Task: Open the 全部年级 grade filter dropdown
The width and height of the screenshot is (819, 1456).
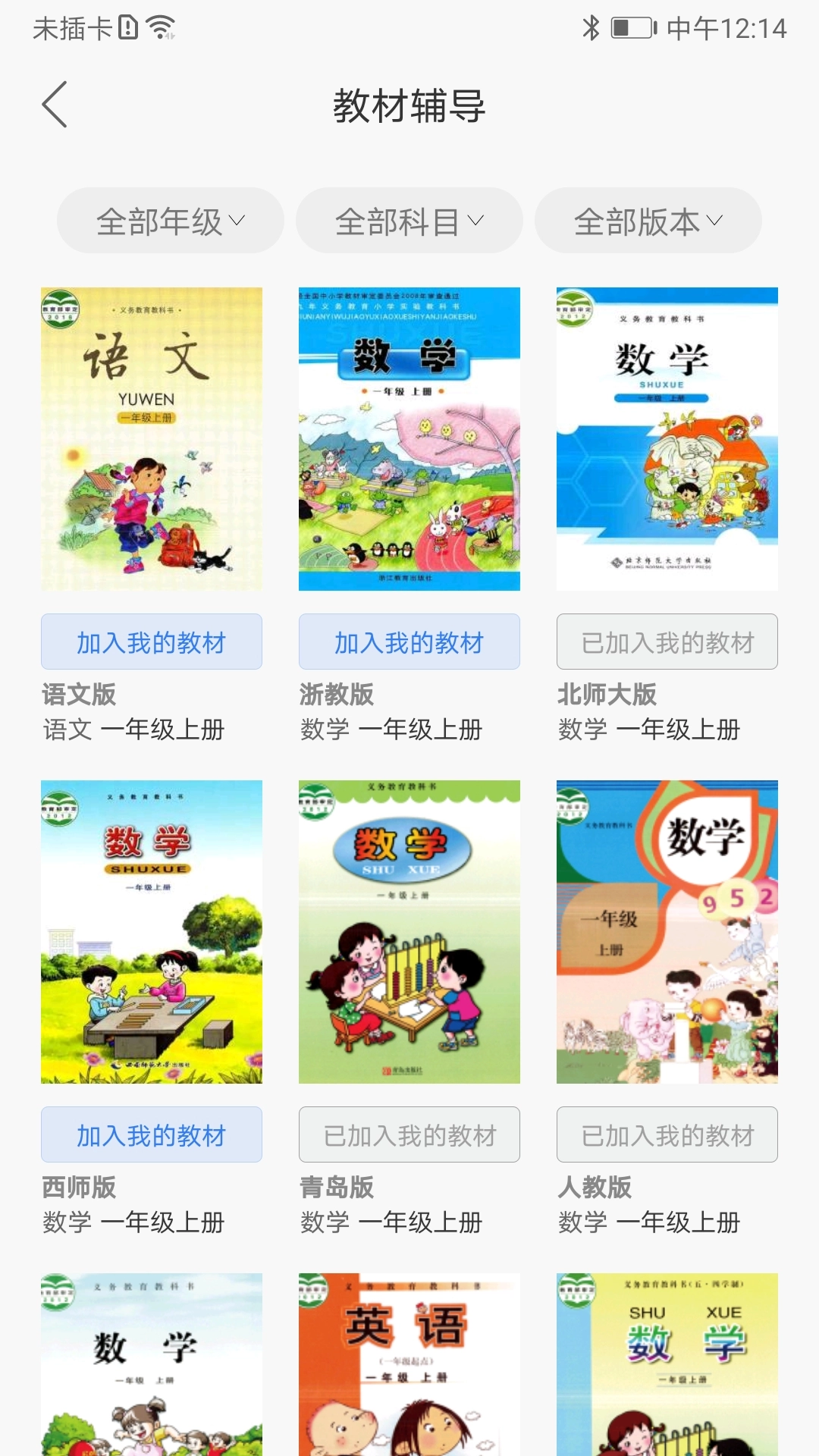Action: [x=170, y=220]
